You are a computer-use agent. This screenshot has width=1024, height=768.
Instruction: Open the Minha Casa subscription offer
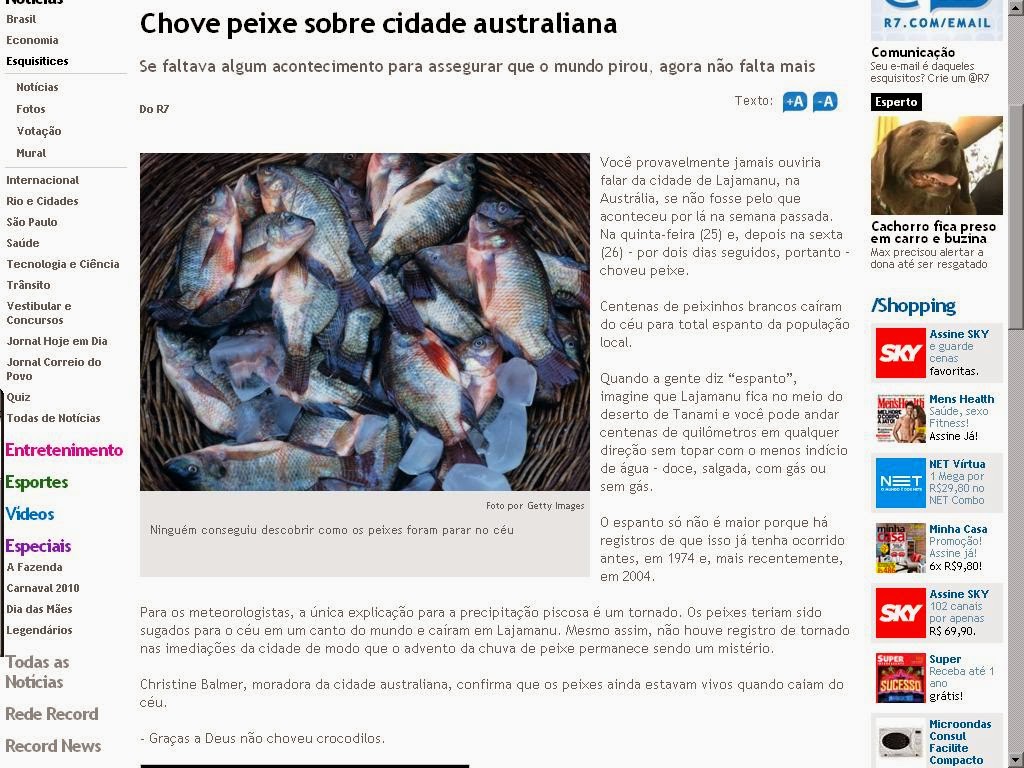tap(958, 529)
